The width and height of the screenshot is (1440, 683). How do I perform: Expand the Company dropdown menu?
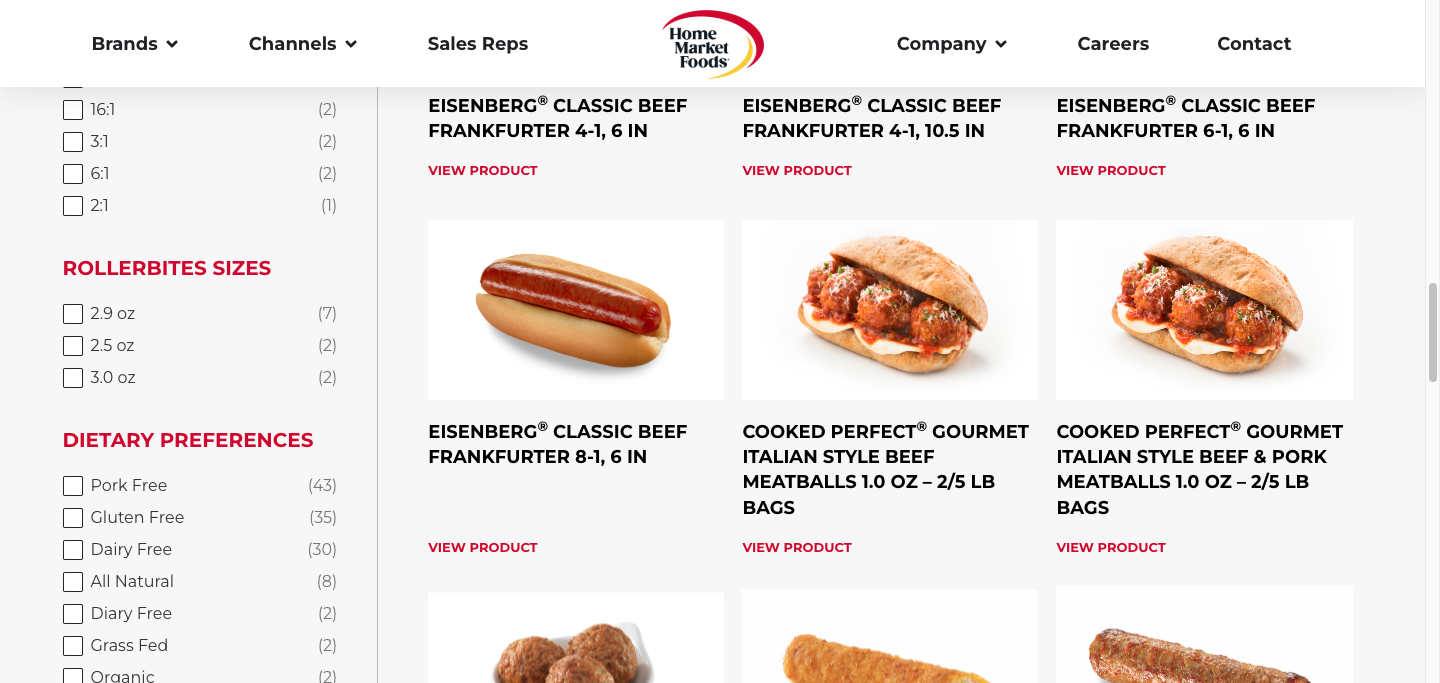click(x=951, y=44)
